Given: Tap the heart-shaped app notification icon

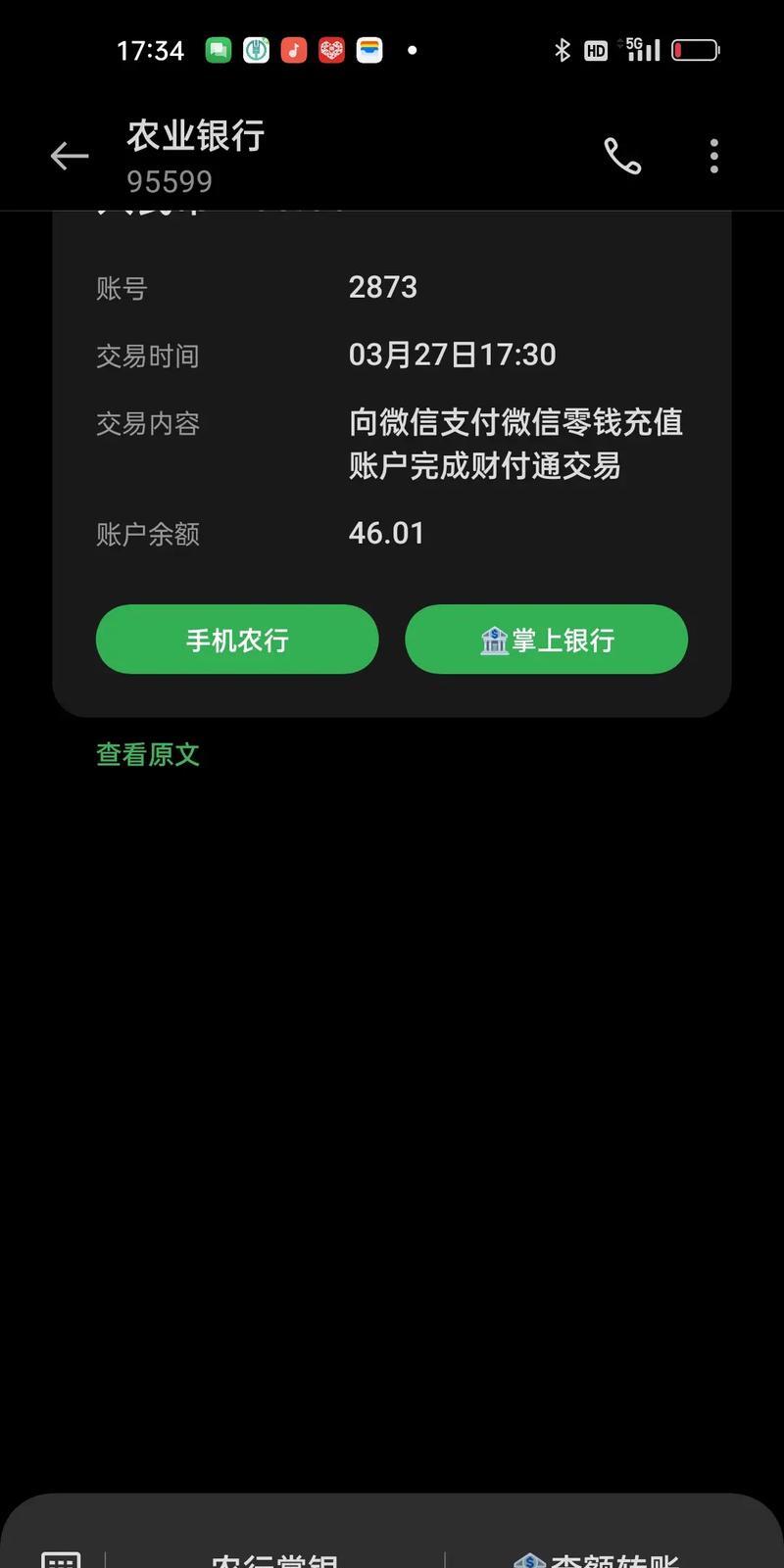Looking at the screenshot, I should pos(331,49).
